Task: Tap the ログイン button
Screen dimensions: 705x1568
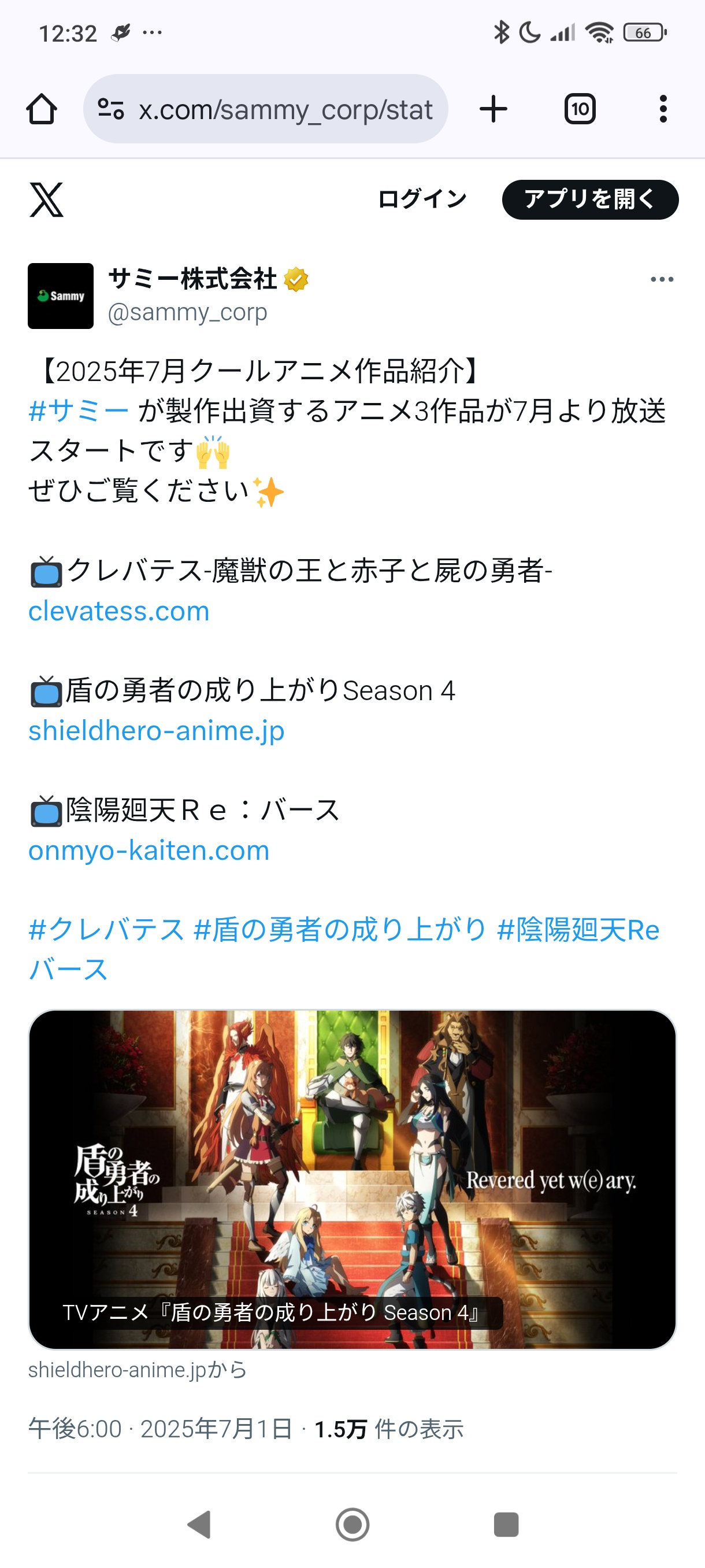Action: tap(422, 199)
